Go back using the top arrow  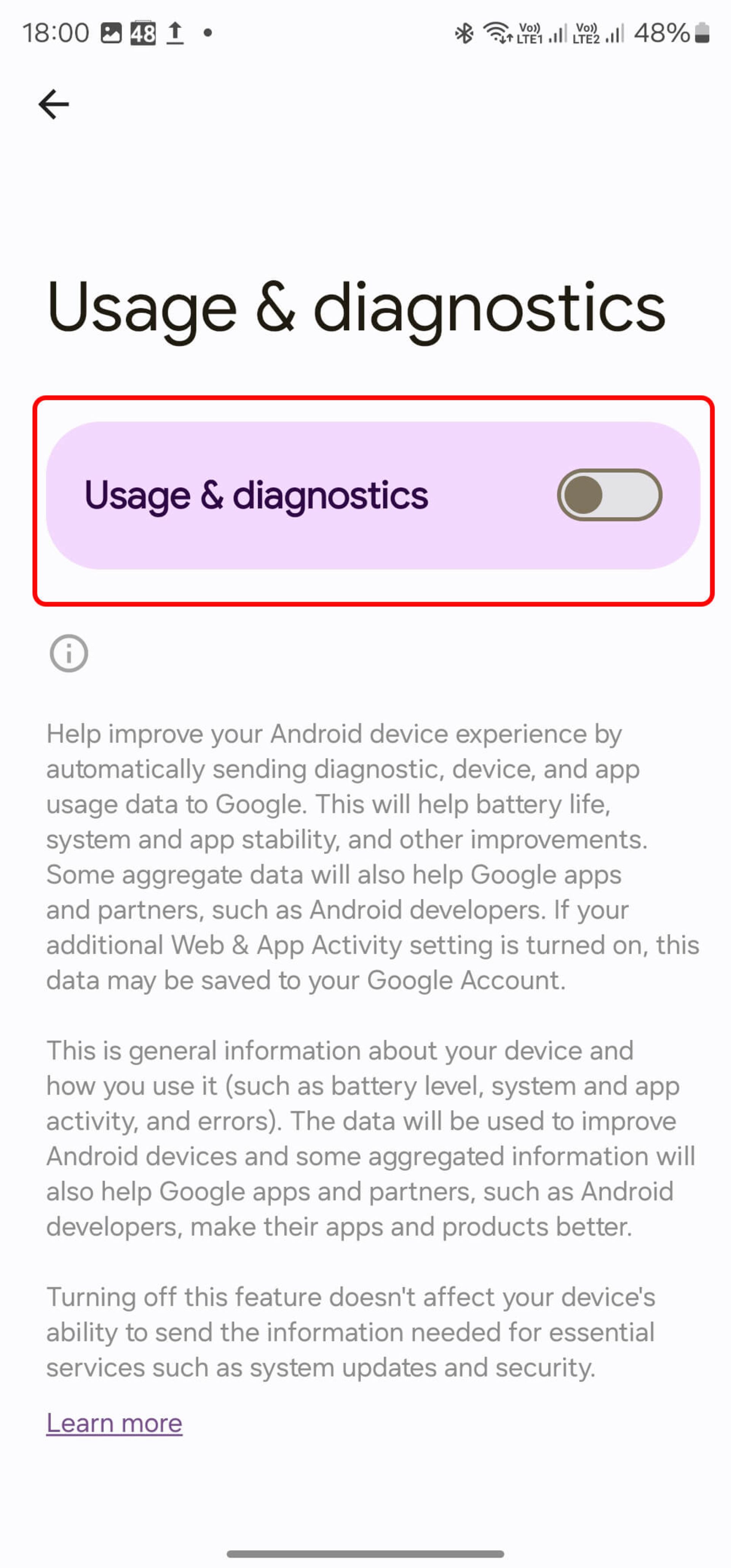pyautogui.click(x=54, y=104)
